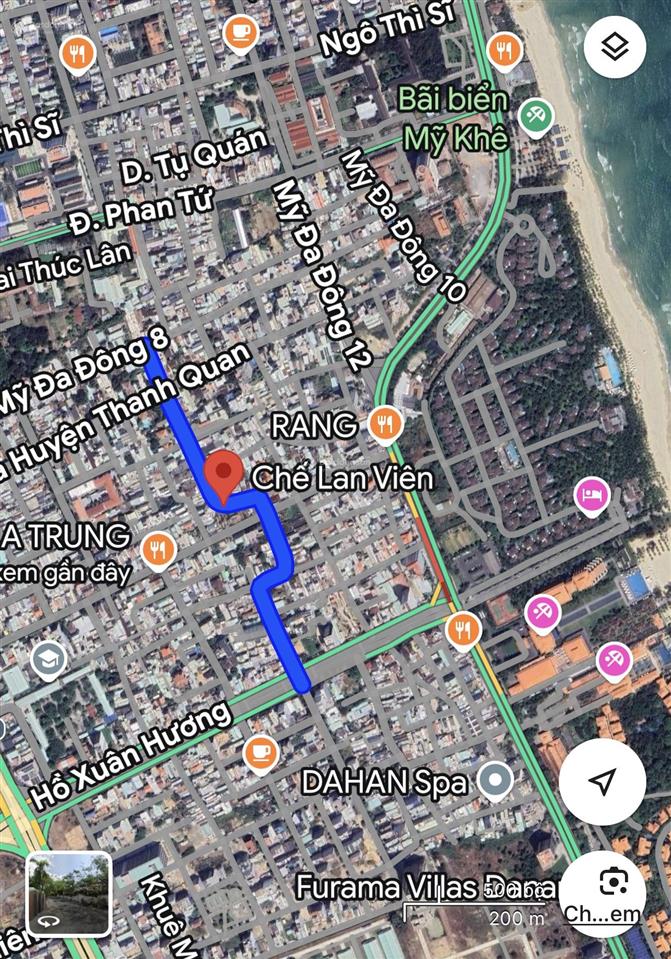Open the map layers selector
This screenshot has width=671, height=959.
(614, 48)
